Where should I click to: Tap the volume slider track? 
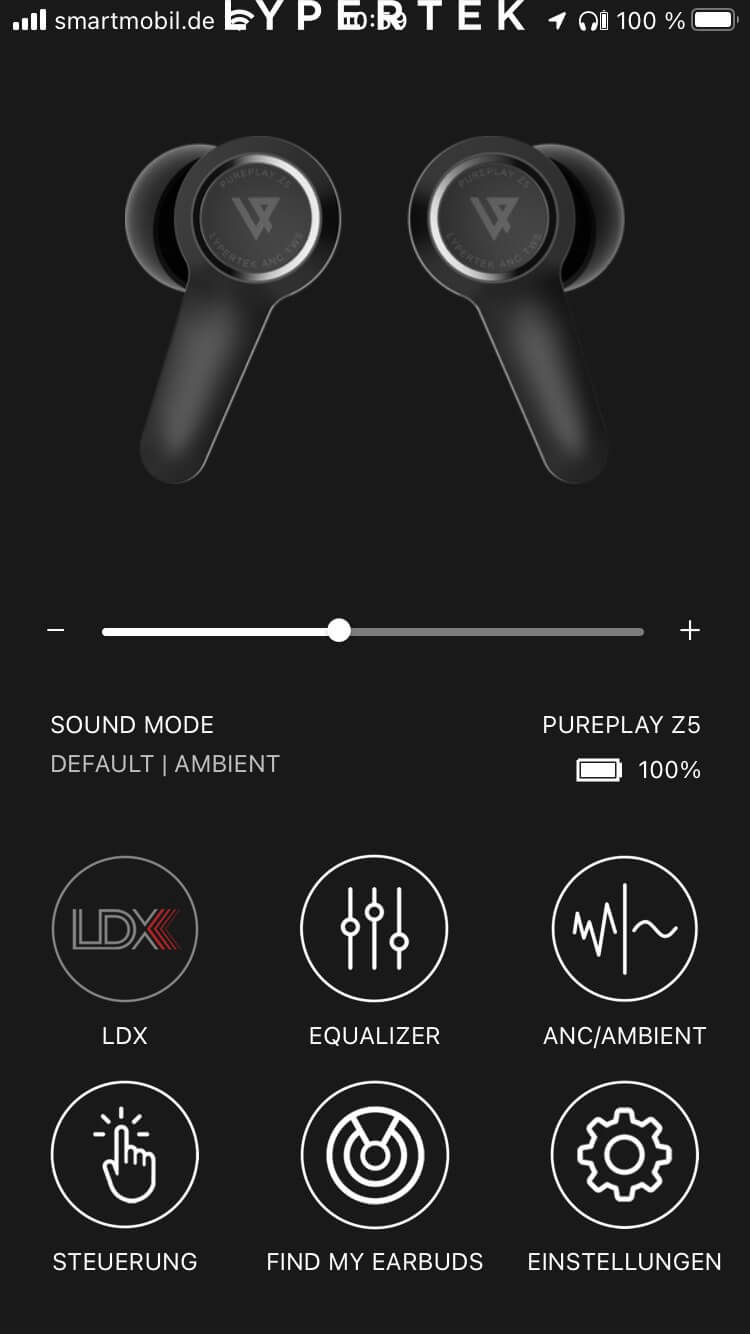click(x=500, y=631)
